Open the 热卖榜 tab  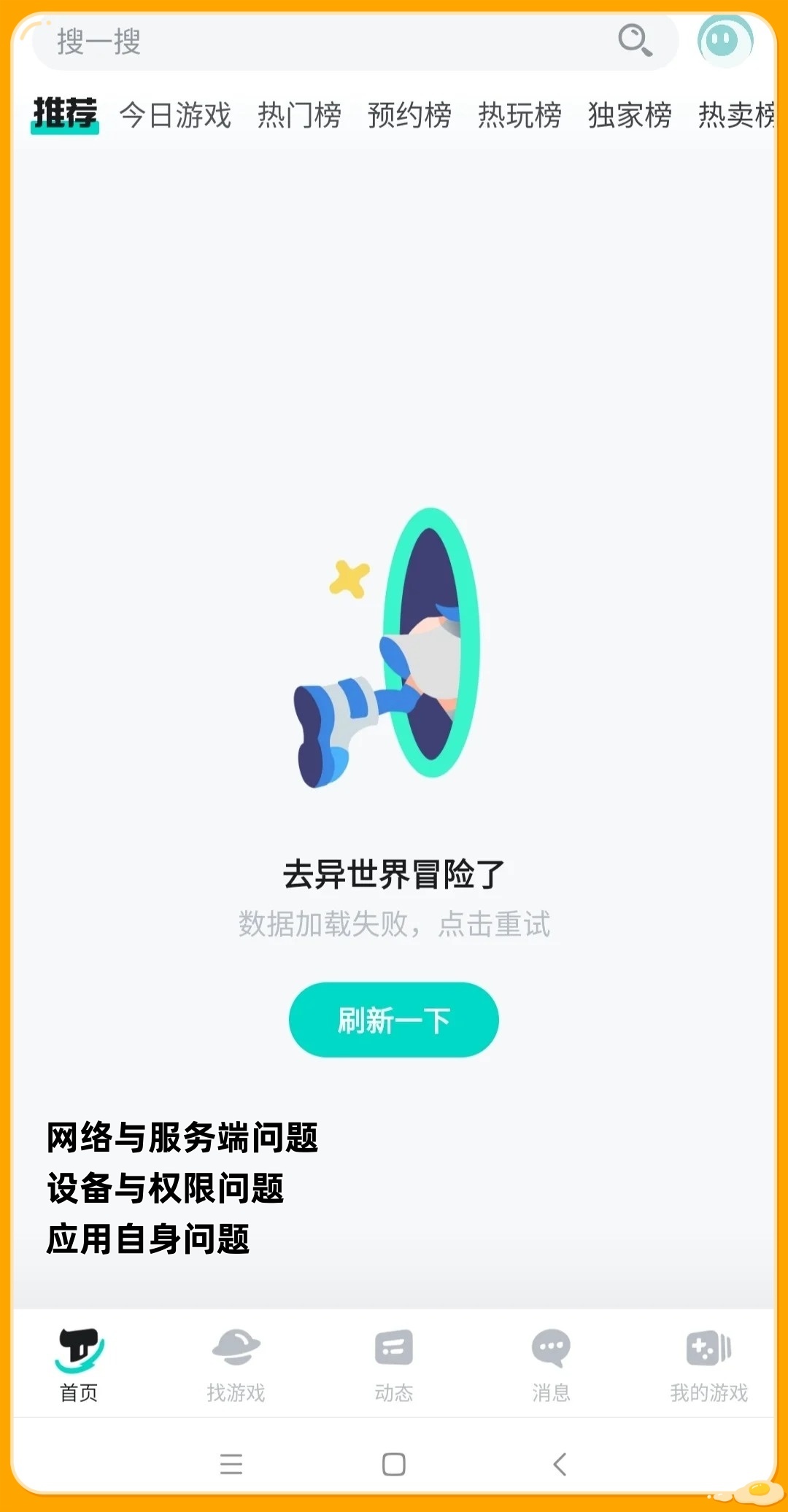[735, 115]
